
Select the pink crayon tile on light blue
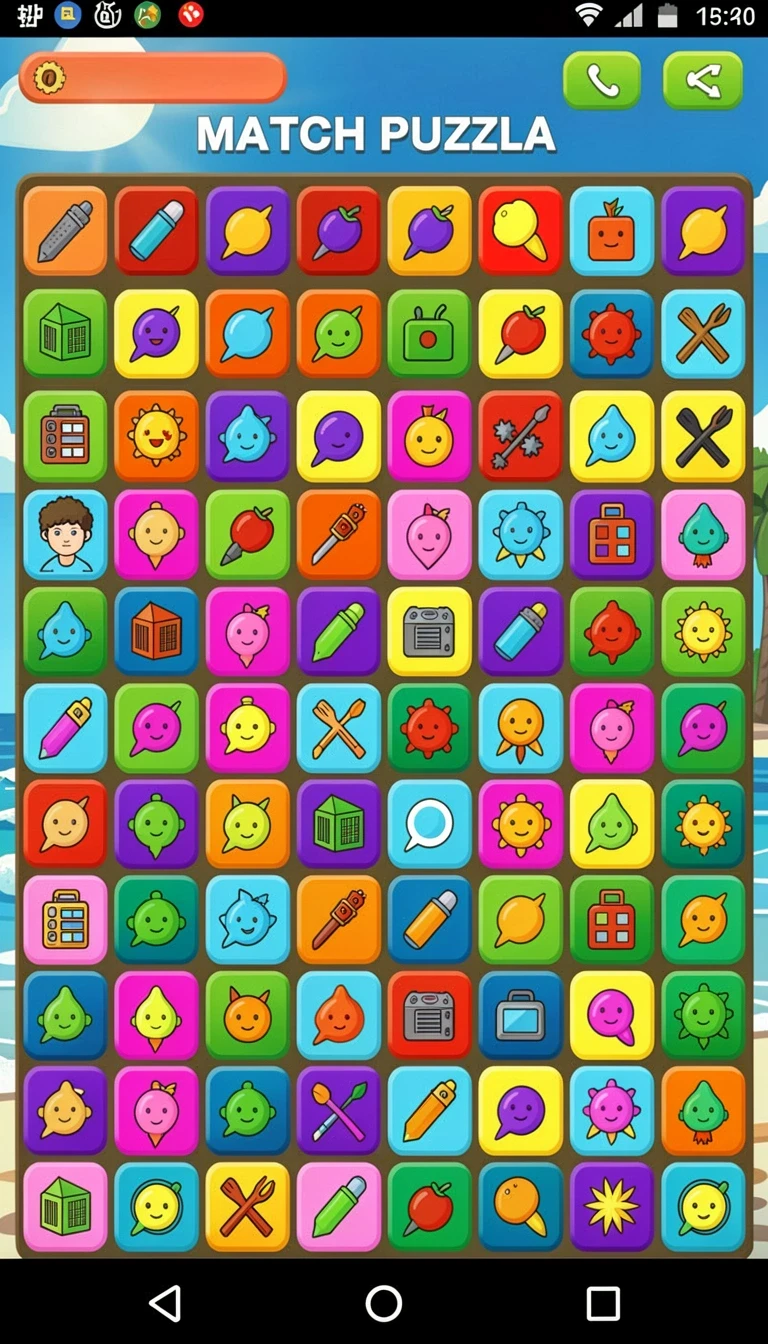(x=65, y=728)
